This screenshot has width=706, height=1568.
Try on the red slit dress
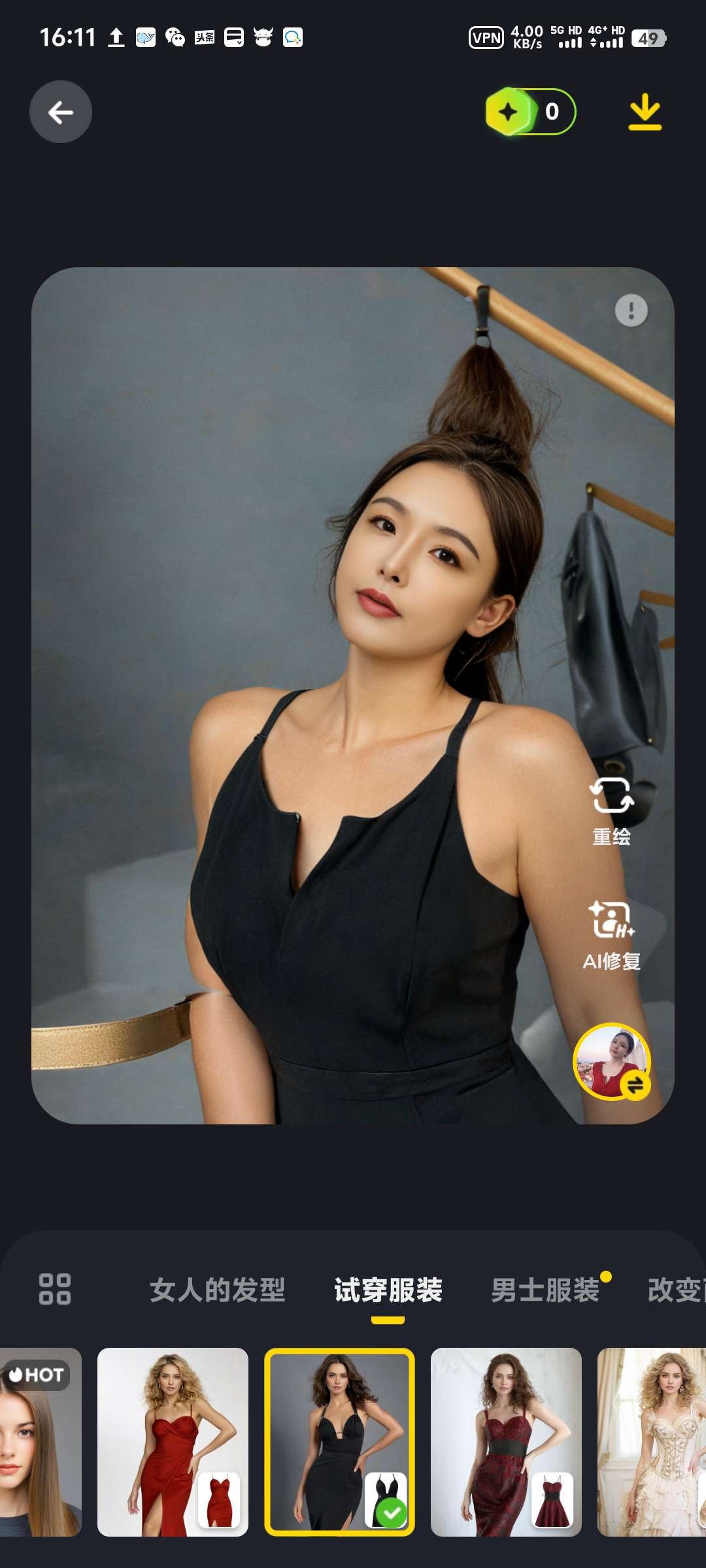click(173, 1442)
